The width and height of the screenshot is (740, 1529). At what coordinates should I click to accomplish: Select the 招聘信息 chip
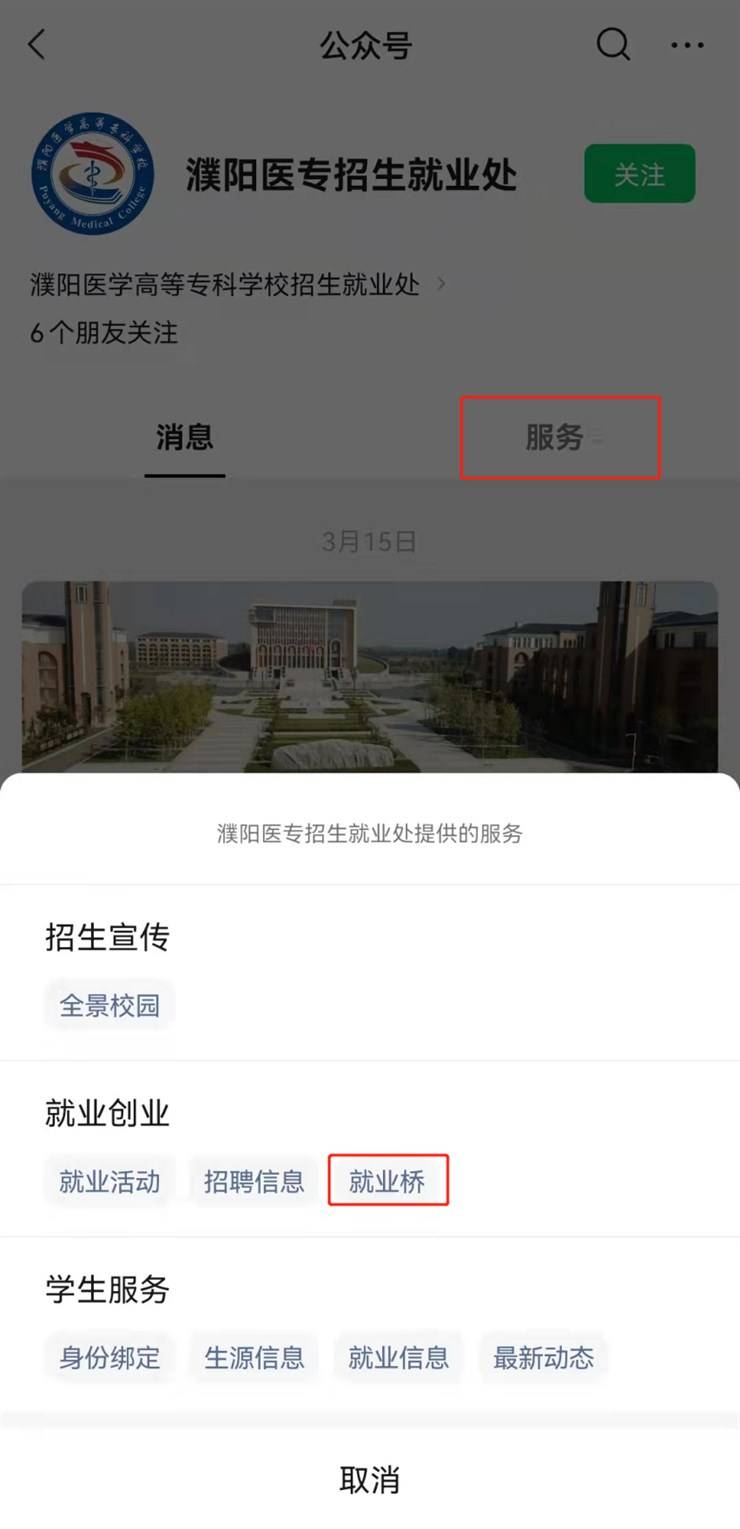pos(254,1181)
